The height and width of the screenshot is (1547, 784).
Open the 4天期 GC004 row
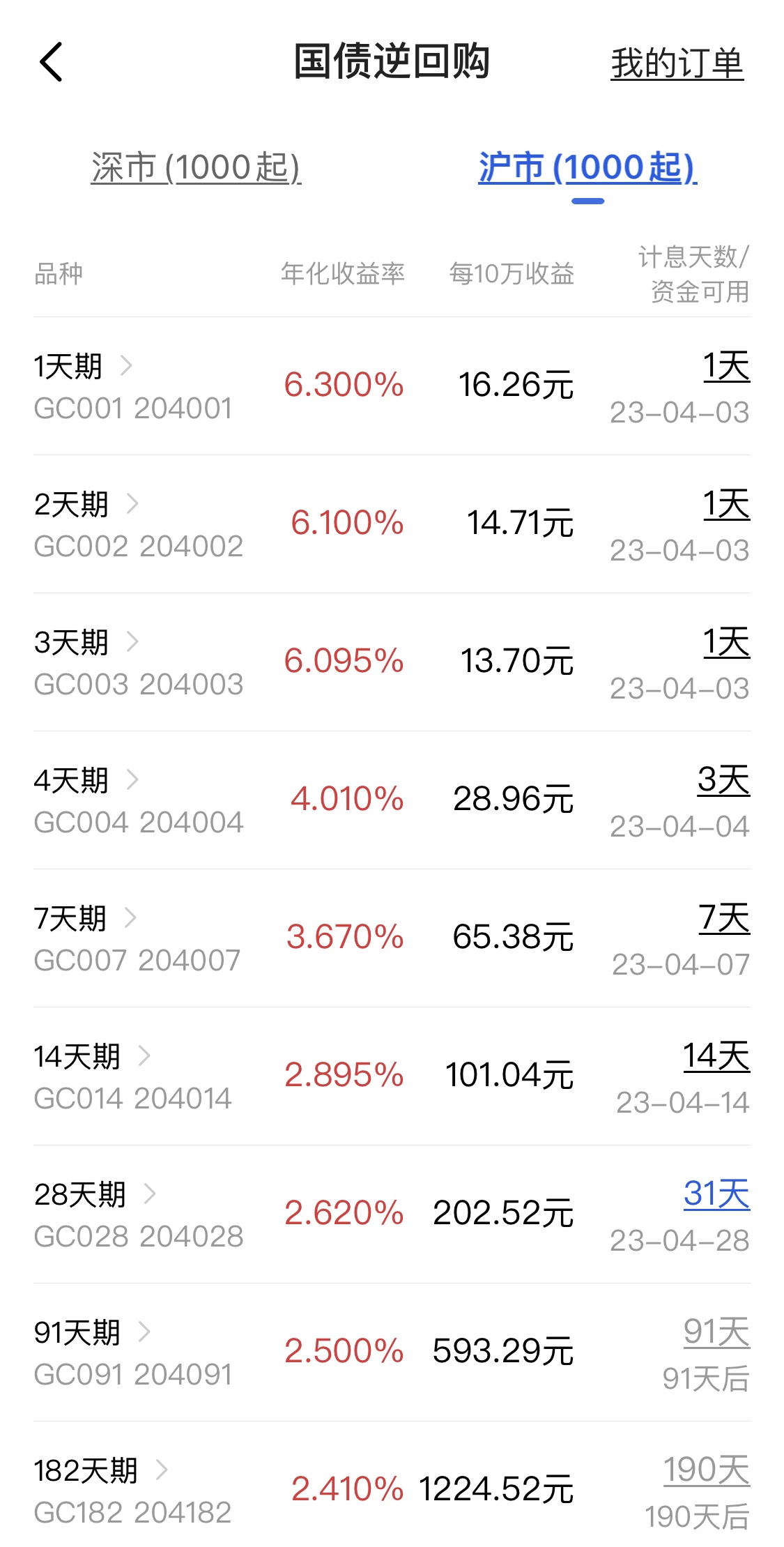[138, 800]
